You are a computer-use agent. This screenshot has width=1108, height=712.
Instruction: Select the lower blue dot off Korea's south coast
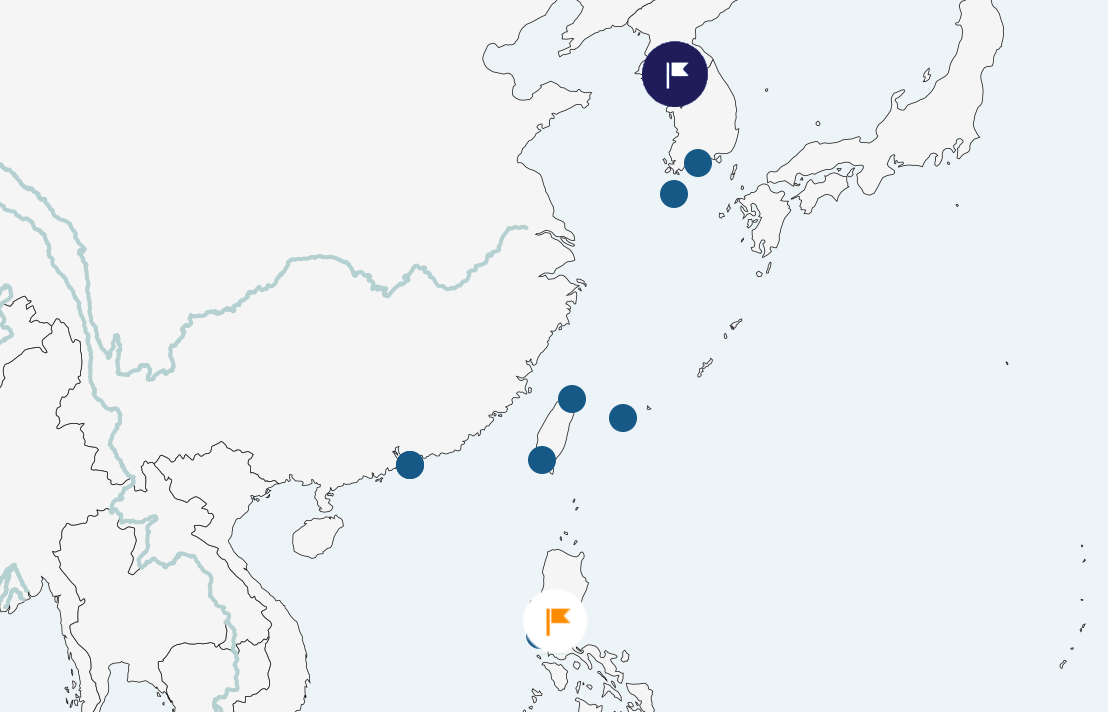click(x=674, y=194)
